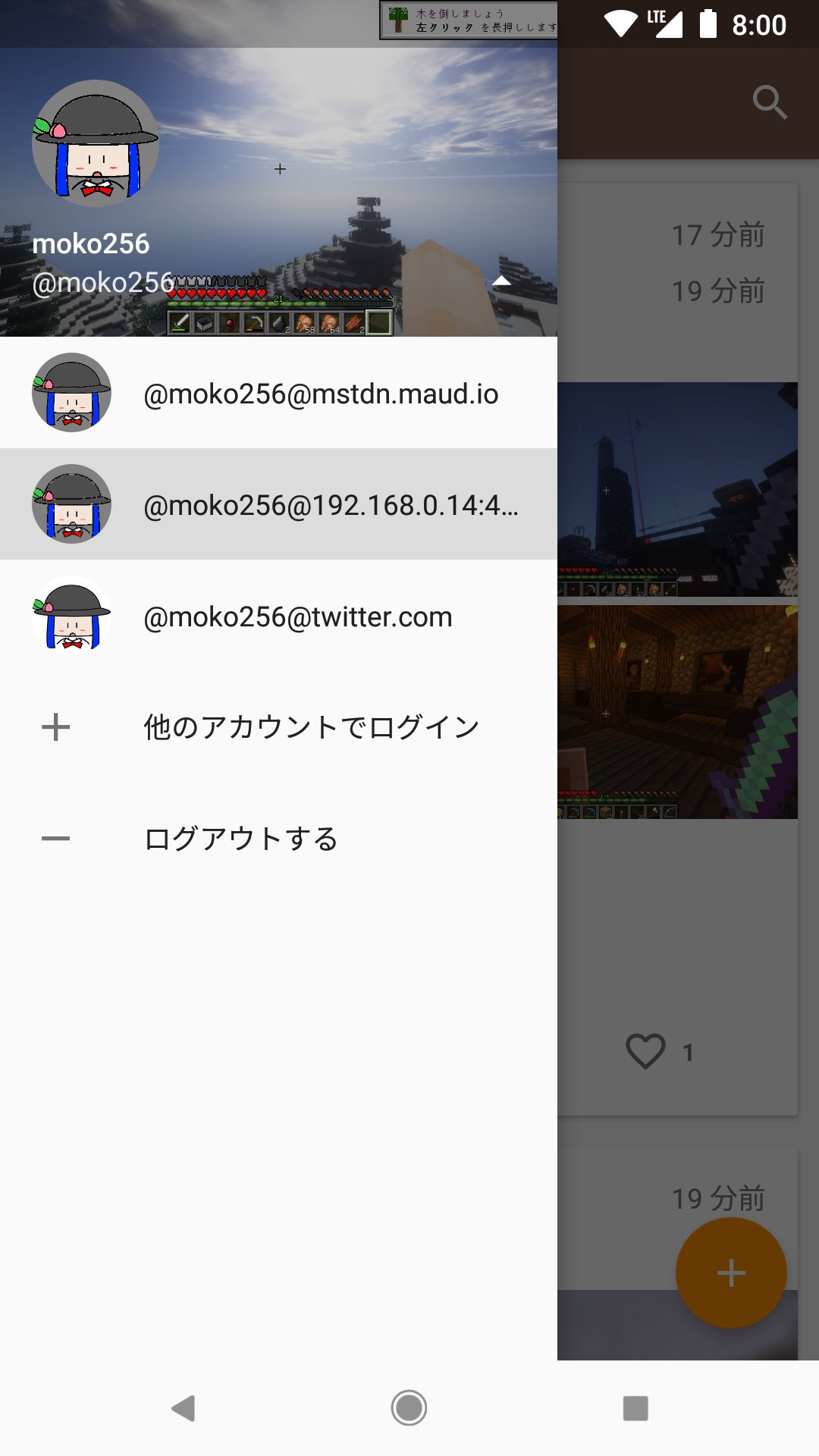The image size is (819, 1456).
Task: Select the @moko256@192.168.0.14 account
Action: [x=278, y=504]
